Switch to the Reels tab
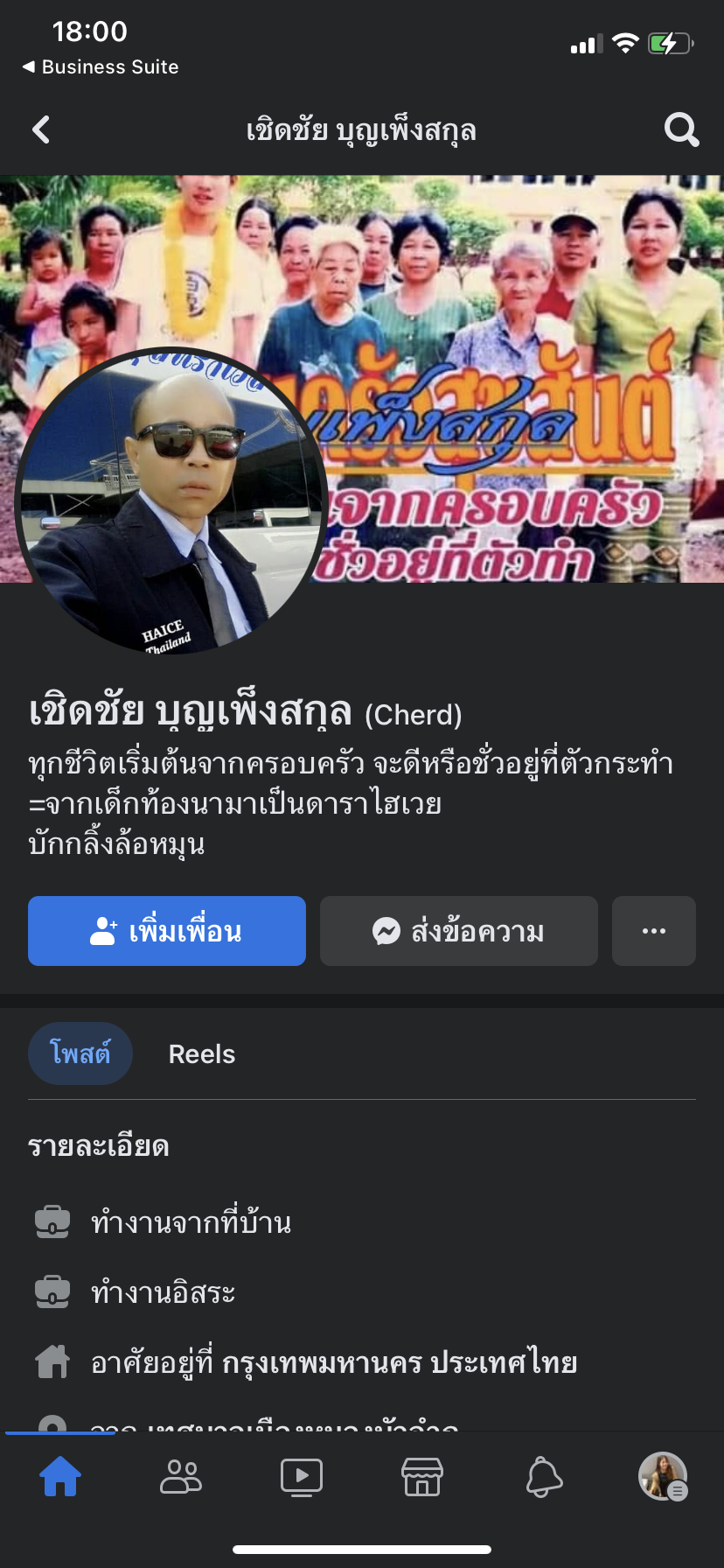This screenshot has width=724, height=1568. click(202, 1054)
